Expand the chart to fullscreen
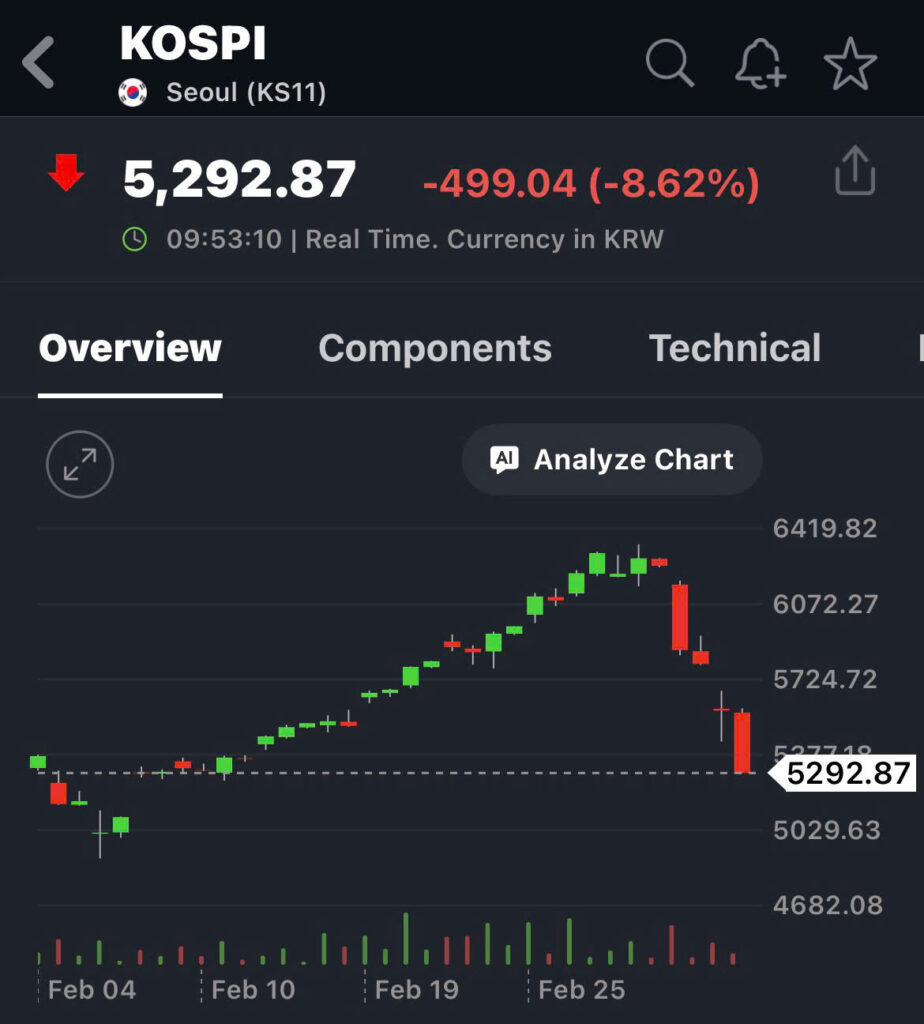The width and height of the screenshot is (924, 1024). coord(80,464)
